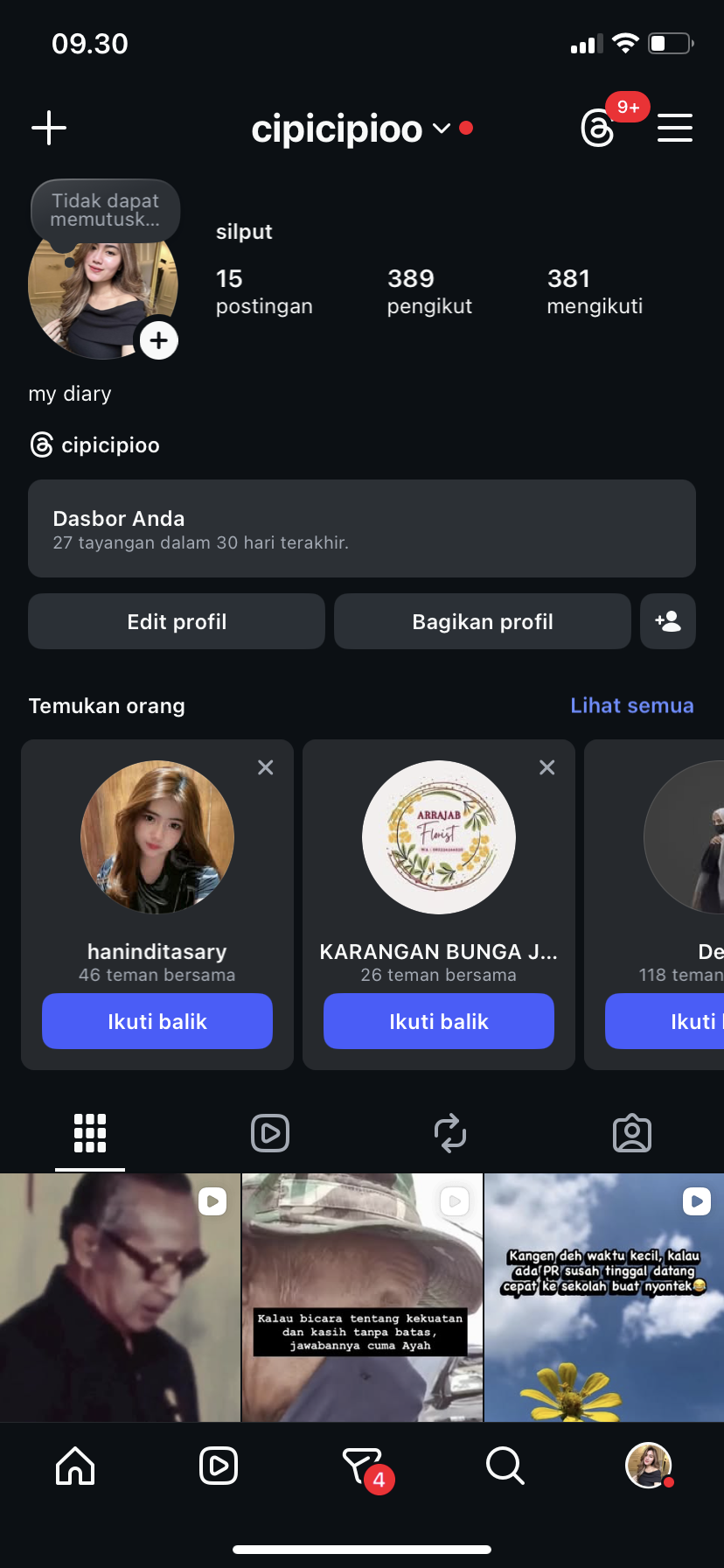The image size is (724, 1568).
Task: Follow back KARANGAN BUNGA account
Action: pyautogui.click(x=439, y=1021)
